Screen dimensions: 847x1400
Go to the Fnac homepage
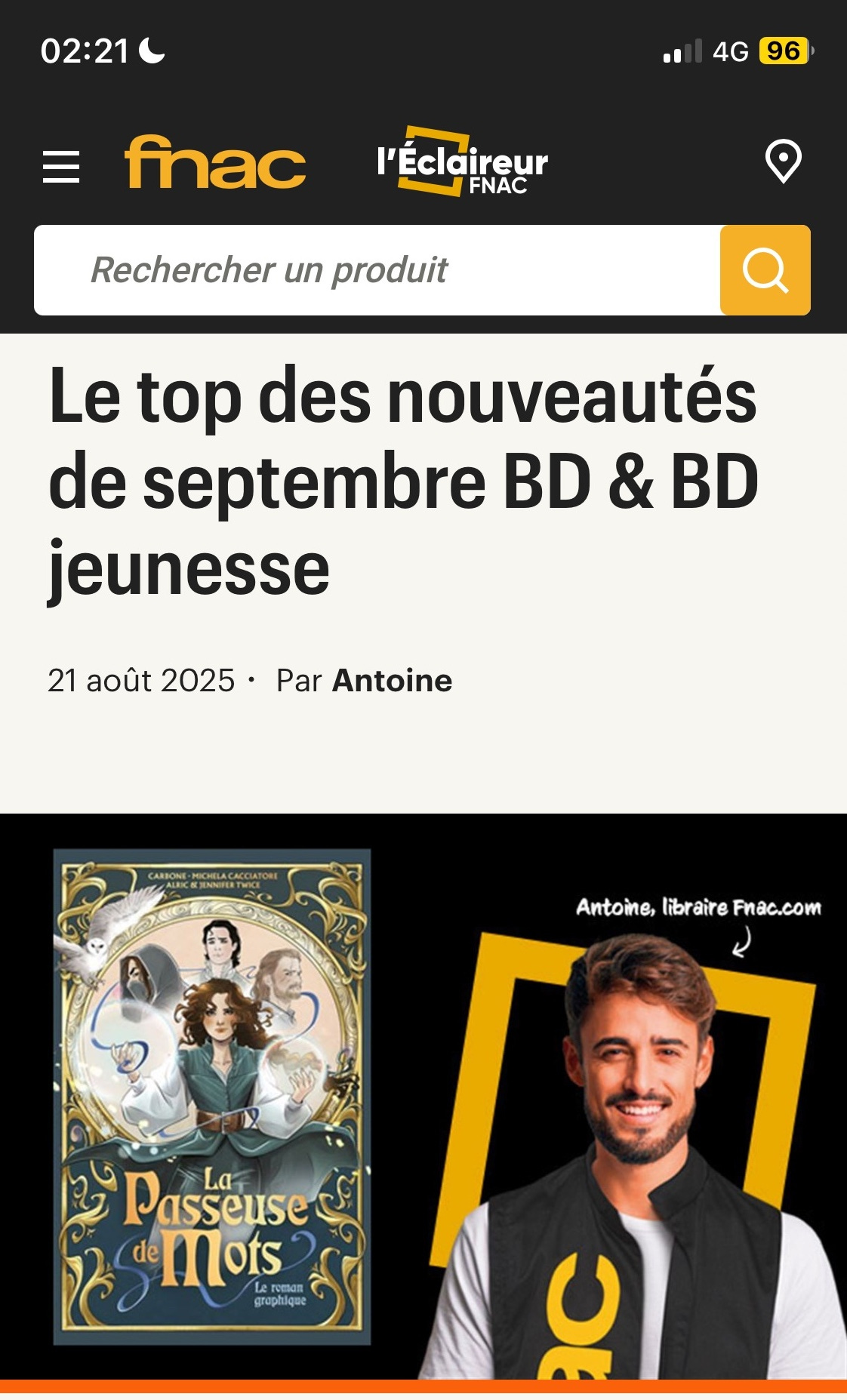tap(215, 162)
